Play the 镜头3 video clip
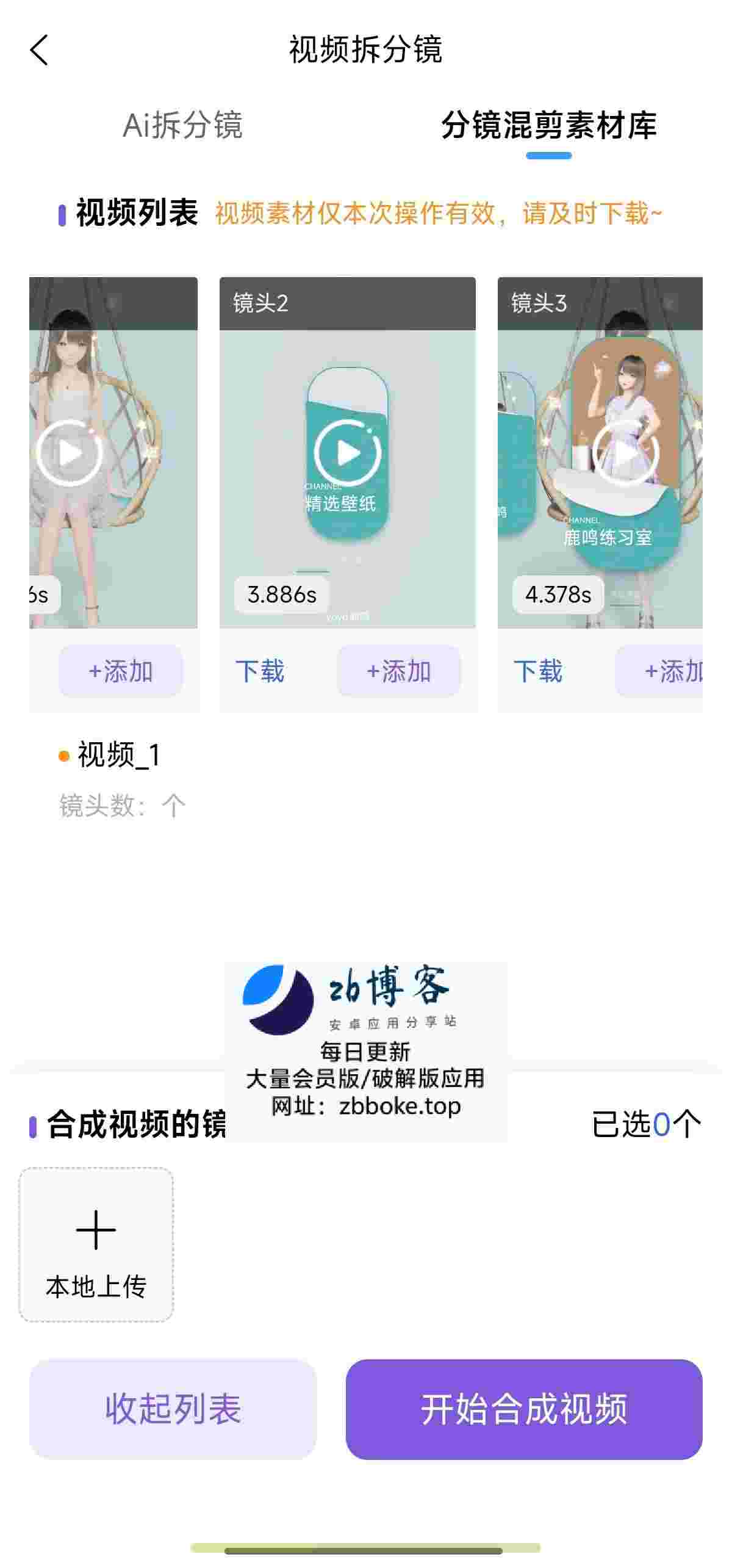 click(x=625, y=452)
